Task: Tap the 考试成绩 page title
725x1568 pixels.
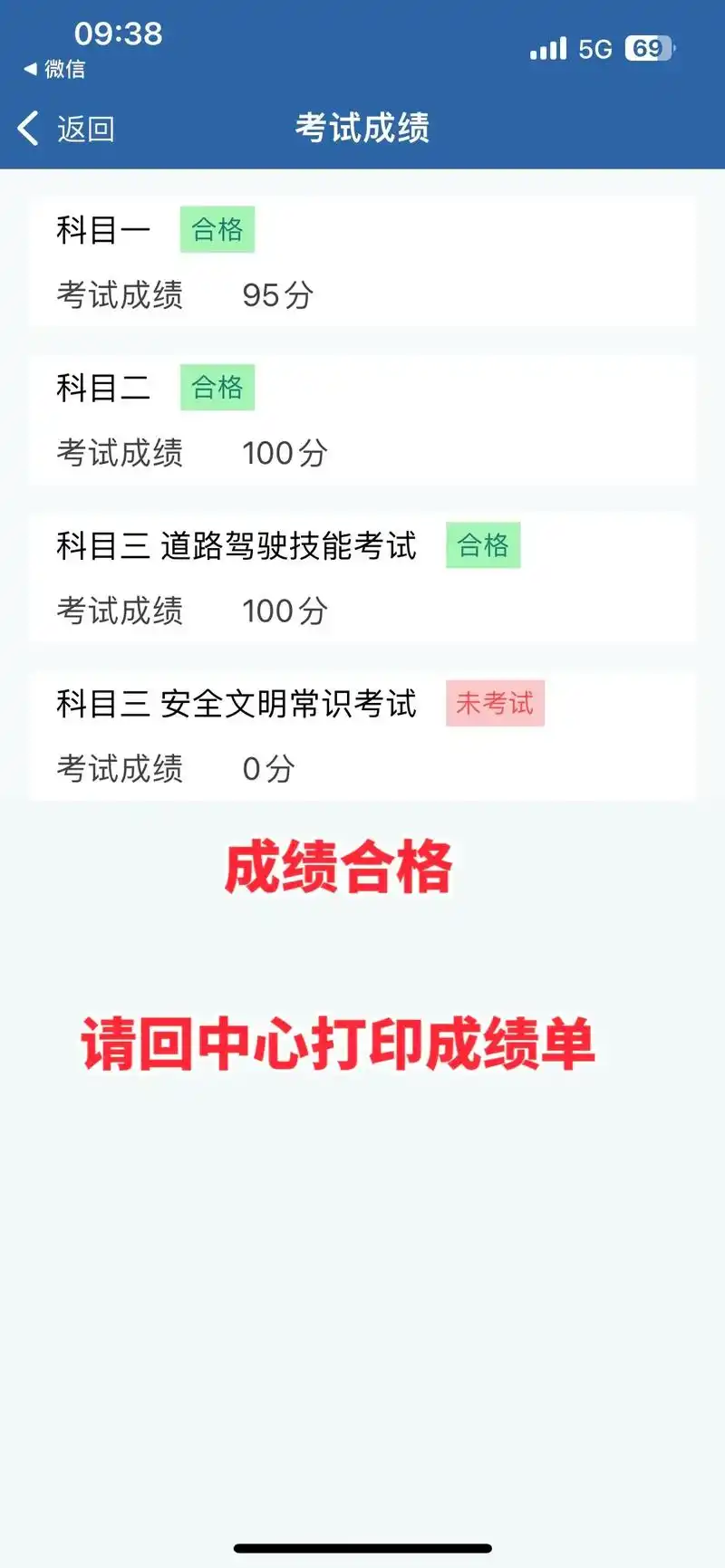Action: coord(362,127)
